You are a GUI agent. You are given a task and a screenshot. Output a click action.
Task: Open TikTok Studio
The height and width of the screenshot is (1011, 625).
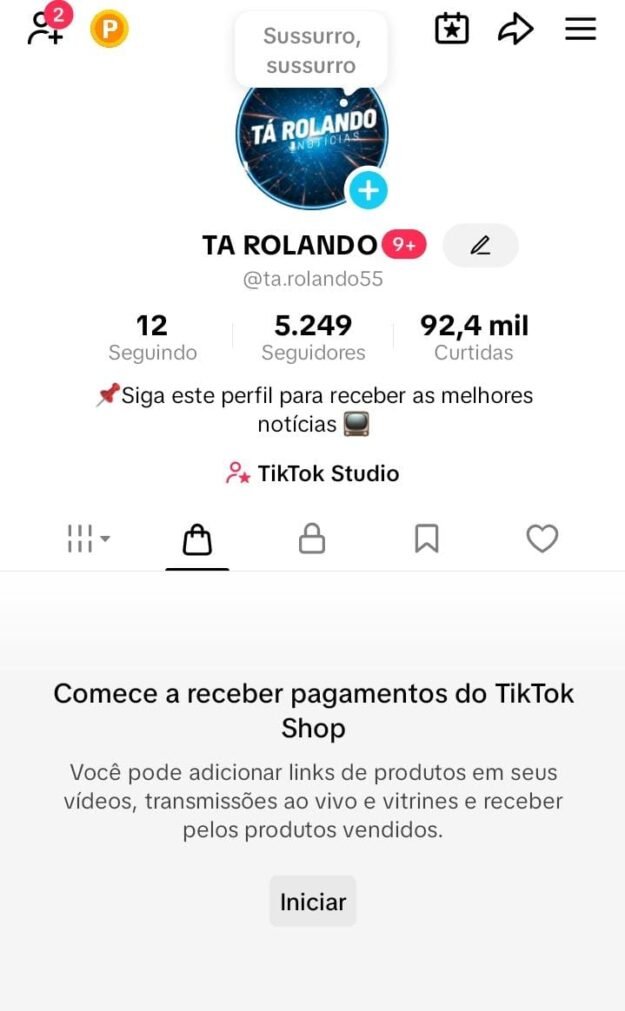313,473
